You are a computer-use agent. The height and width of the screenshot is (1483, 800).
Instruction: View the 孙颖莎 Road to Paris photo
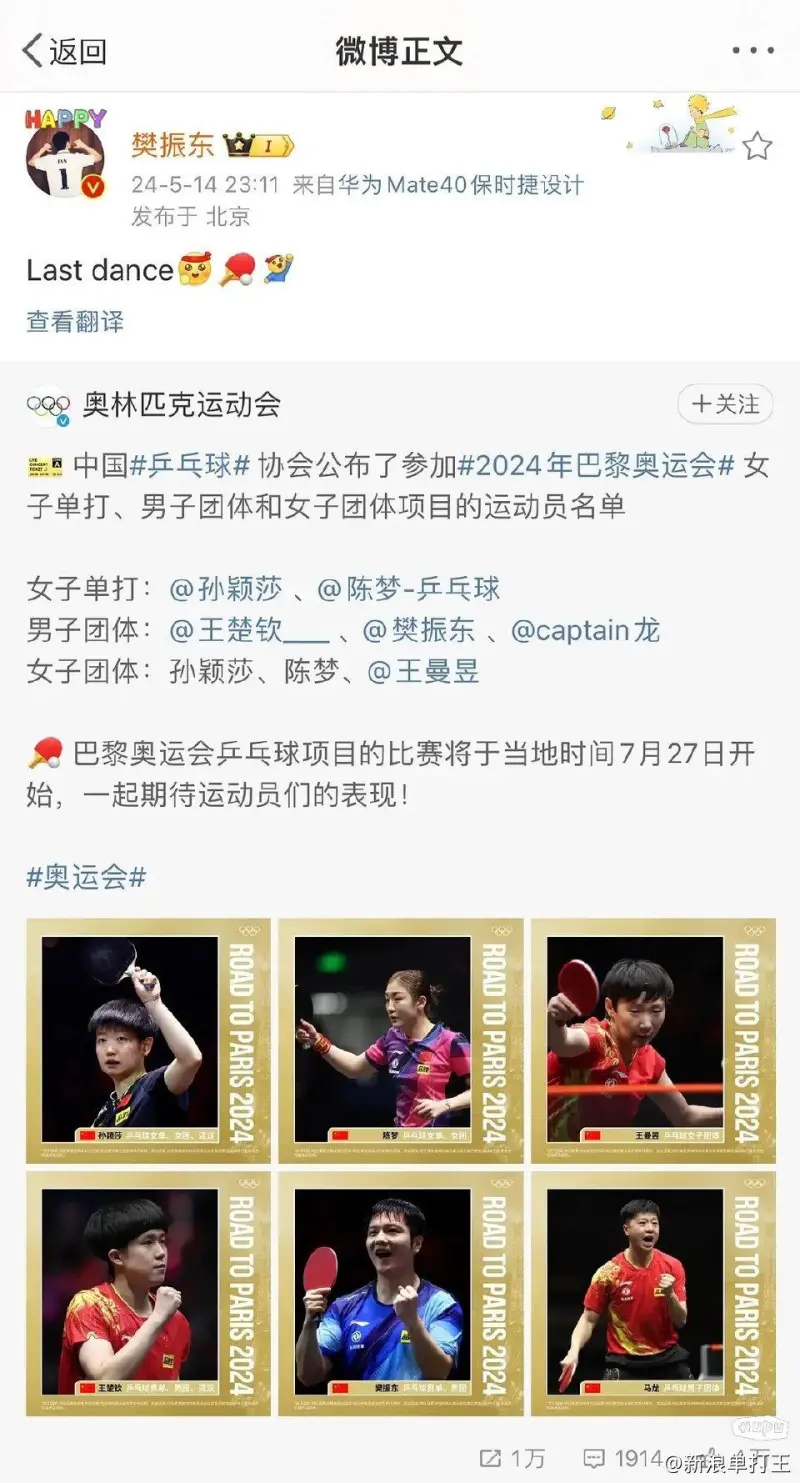point(148,1040)
